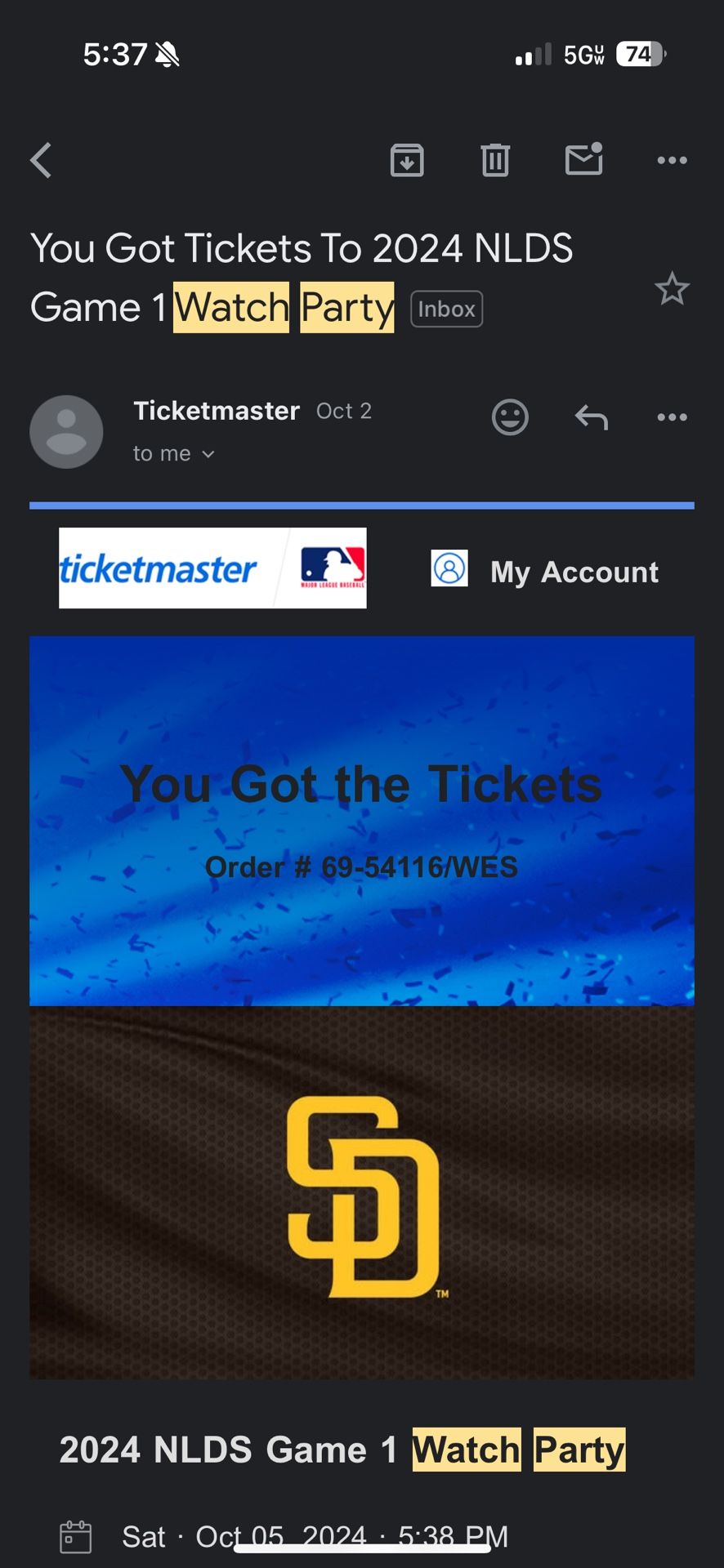
Task: Open Ticketmaster sender profile avatar
Action: coord(66,432)
